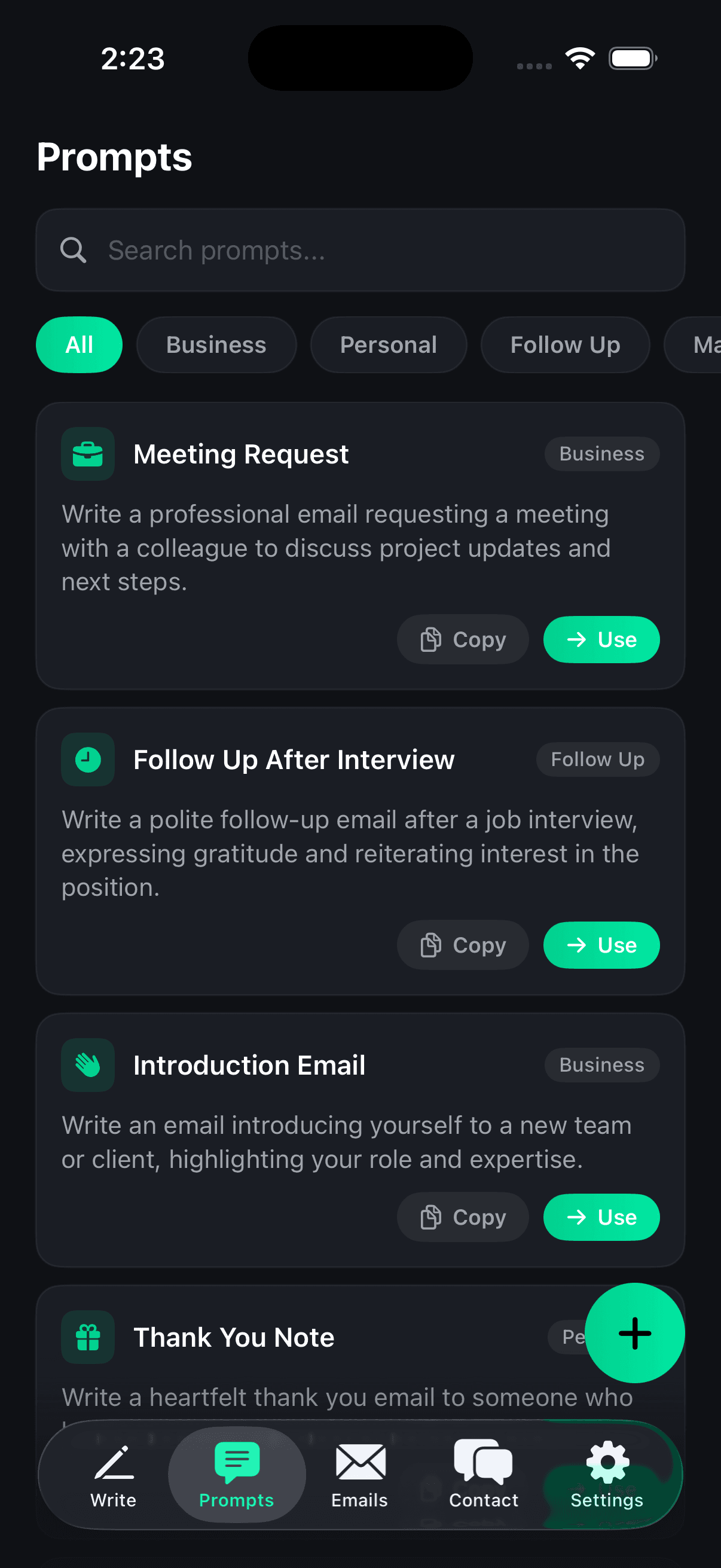The width and height of the screenshot is (721, 1568).
Task: Use the Introduction Email prompt
Action: 600,1217
